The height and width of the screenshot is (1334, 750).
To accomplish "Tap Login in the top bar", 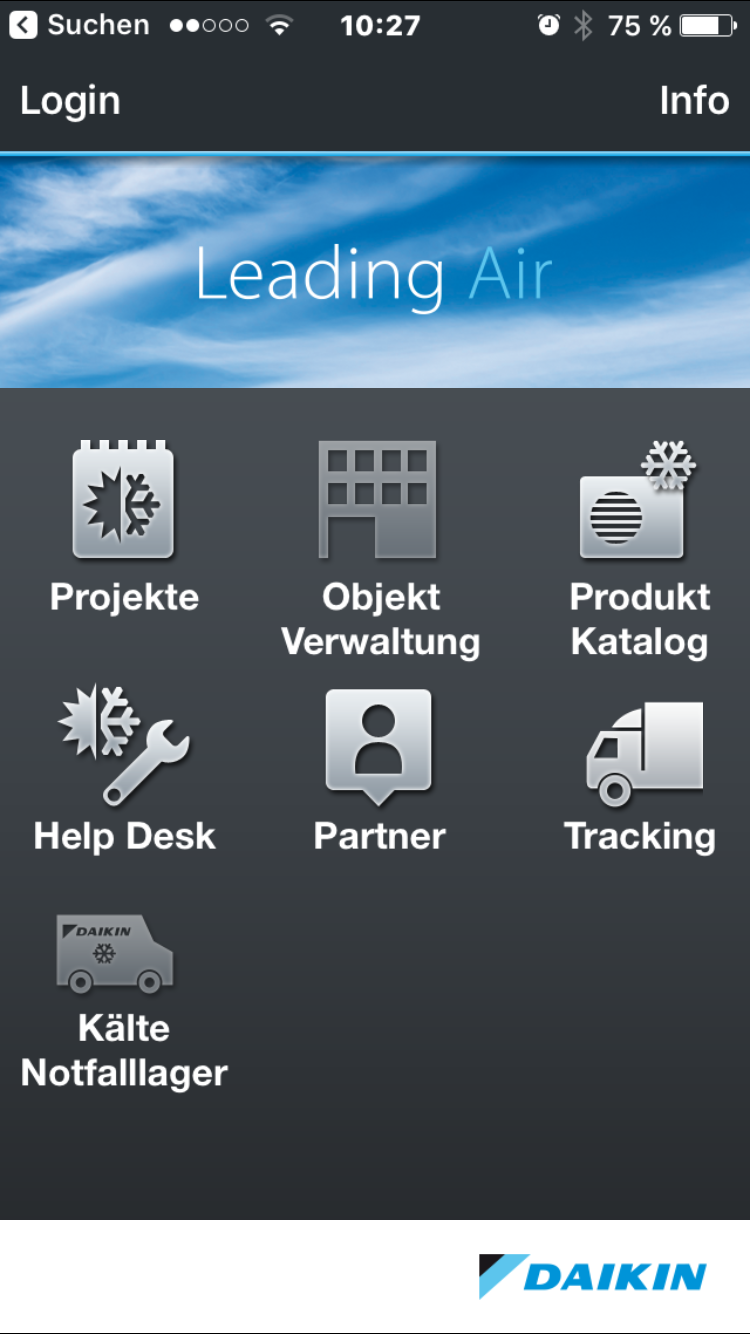I will pyautogui.click(x=70, y=101).
